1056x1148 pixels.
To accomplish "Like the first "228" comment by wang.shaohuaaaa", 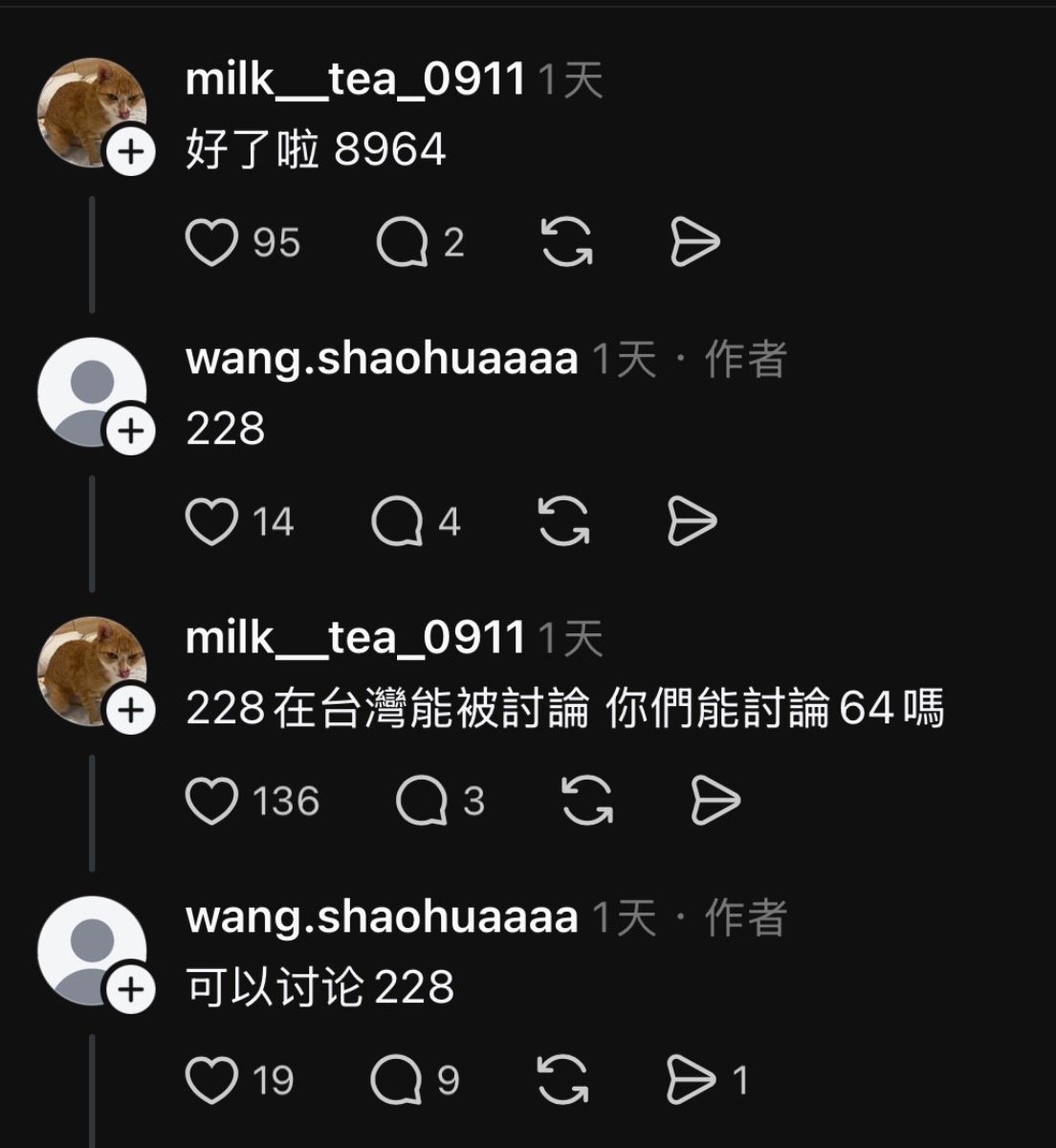I will (211, 522).
